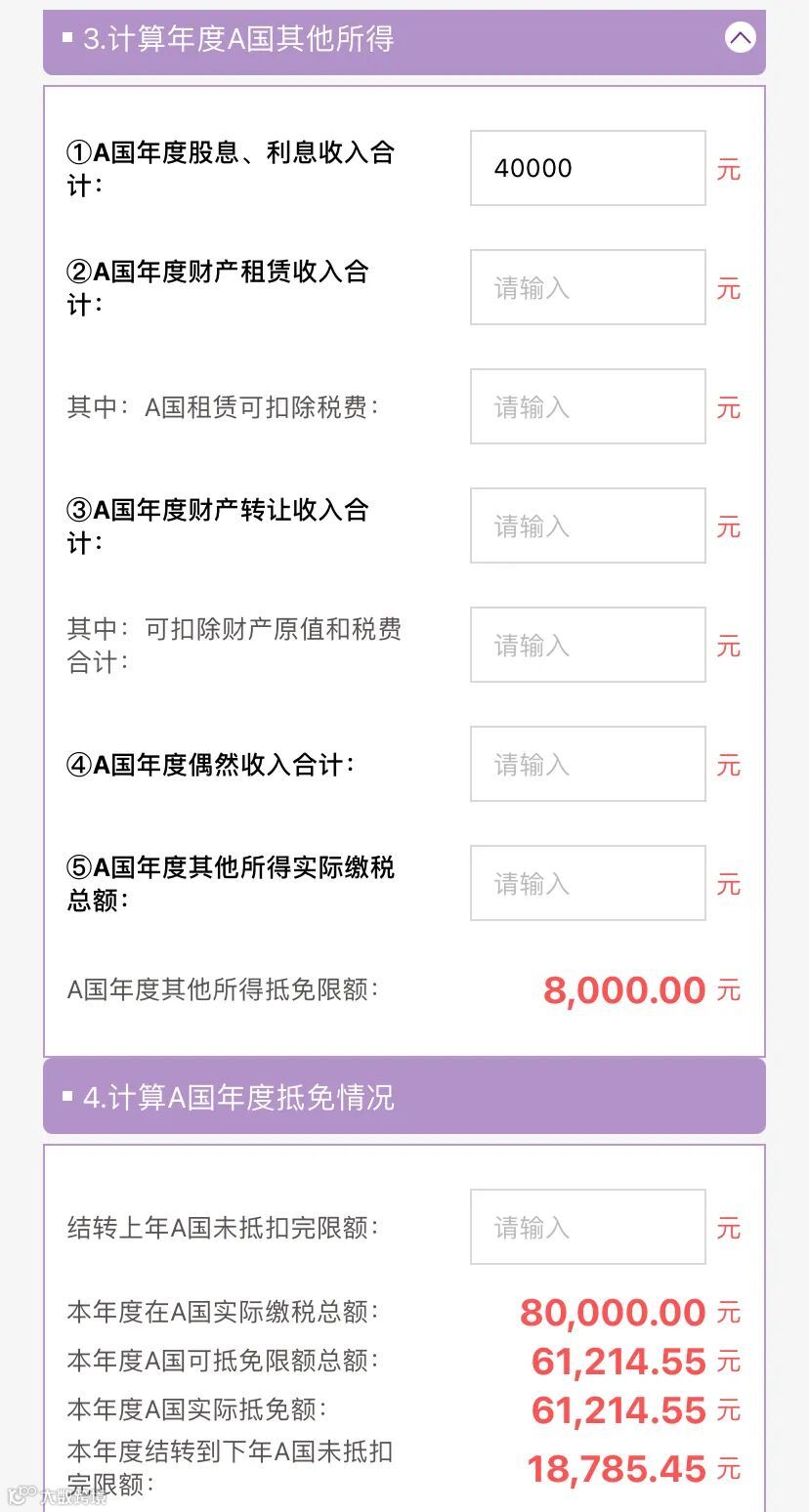Tap the 结转上年A国未抵扣完限额 input field
809x1512 pixels.
[588, 1227]
